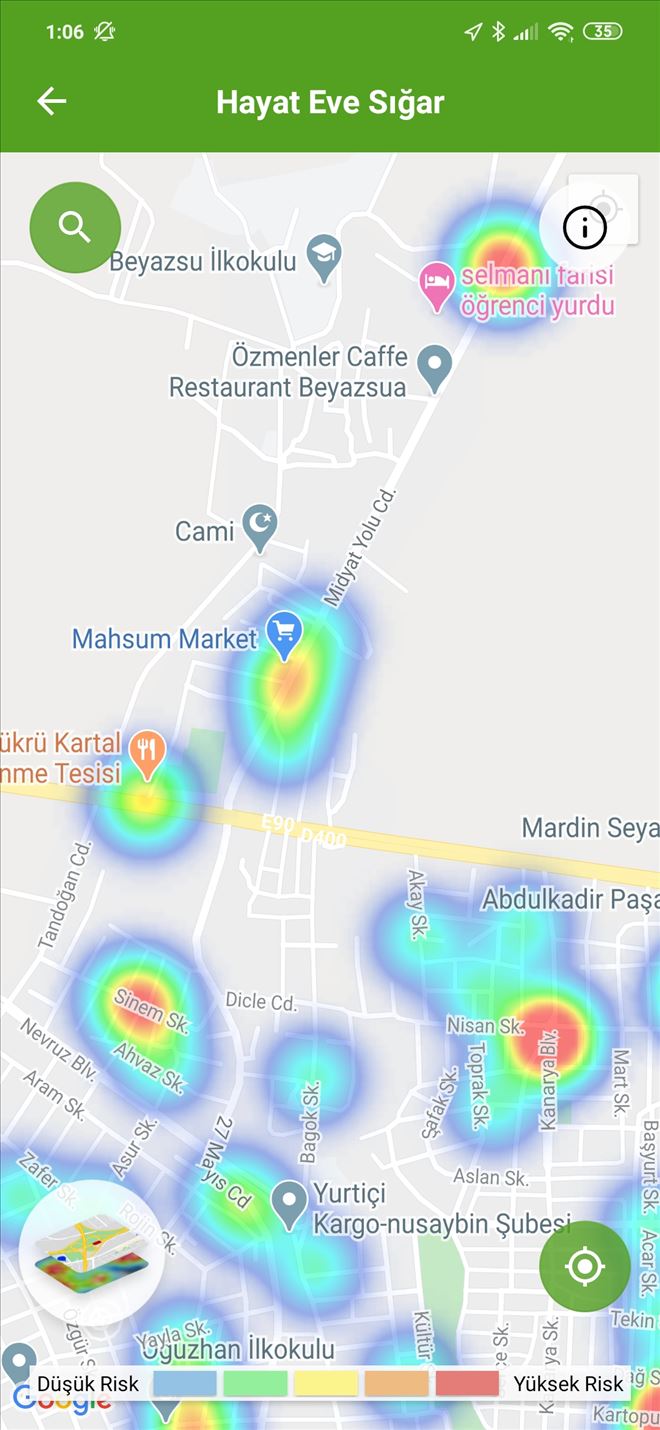Select the Mahsum Market map pin
The image size is (660, 1430).
pyautogui.click(x=285, y=634)
